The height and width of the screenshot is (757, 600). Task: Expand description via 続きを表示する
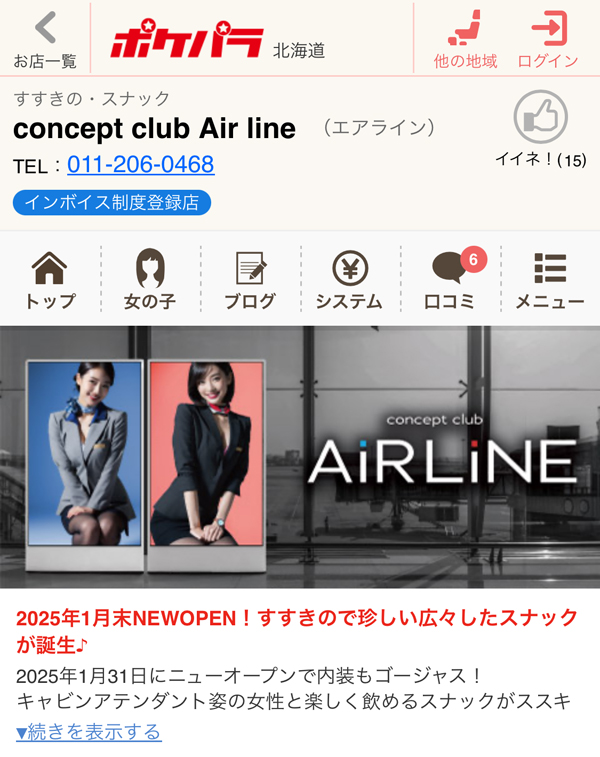point(89,732)
